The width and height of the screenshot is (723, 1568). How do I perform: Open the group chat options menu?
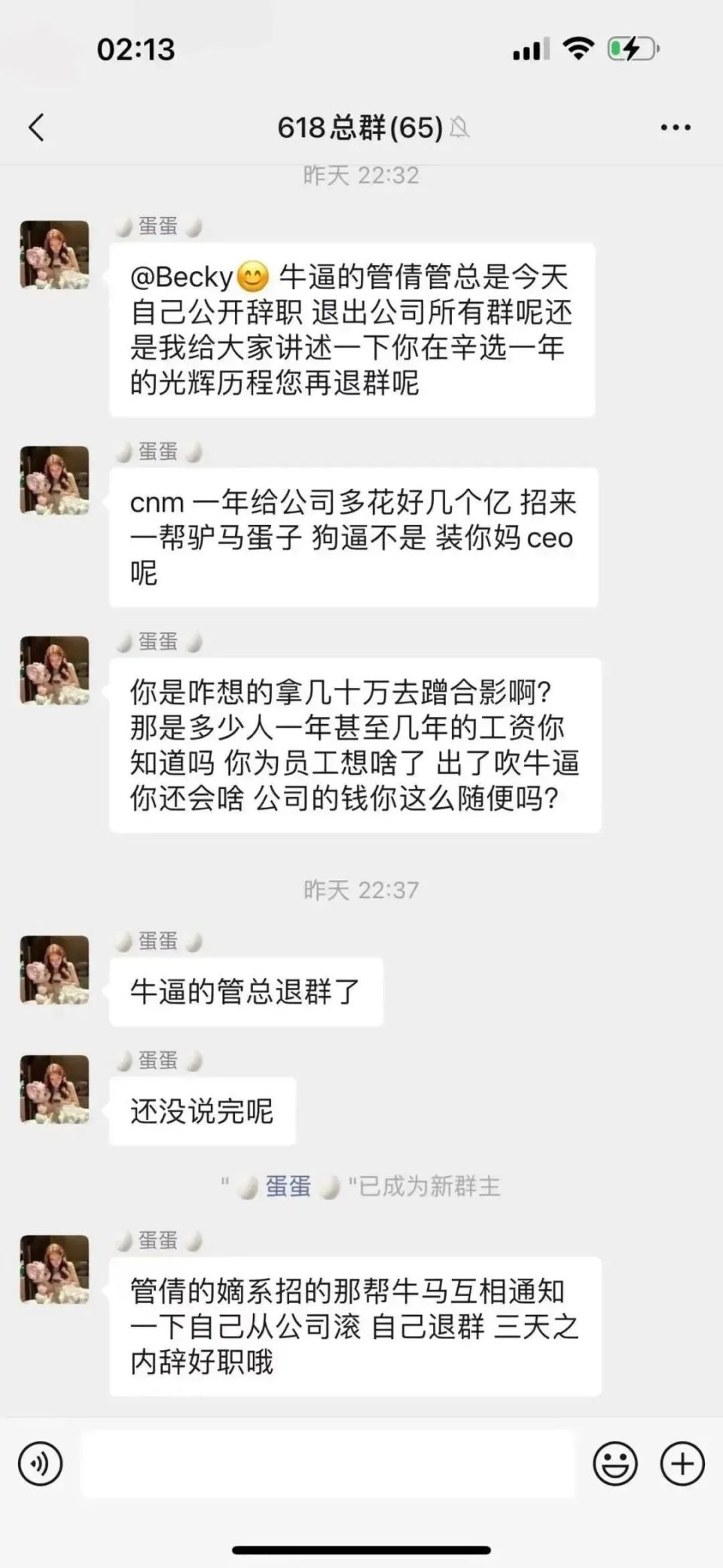675,127
